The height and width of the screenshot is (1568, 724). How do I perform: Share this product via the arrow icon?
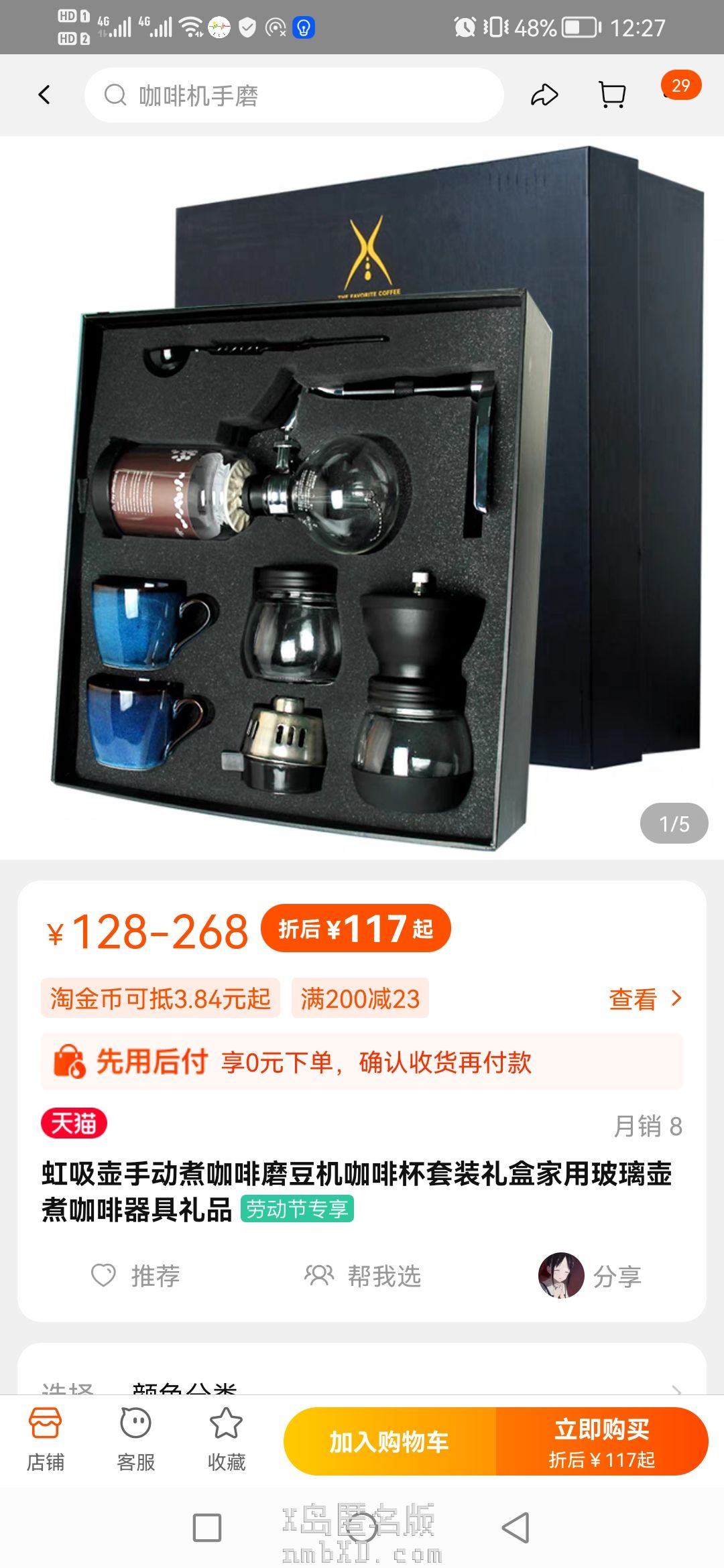[x=544, y=95]
